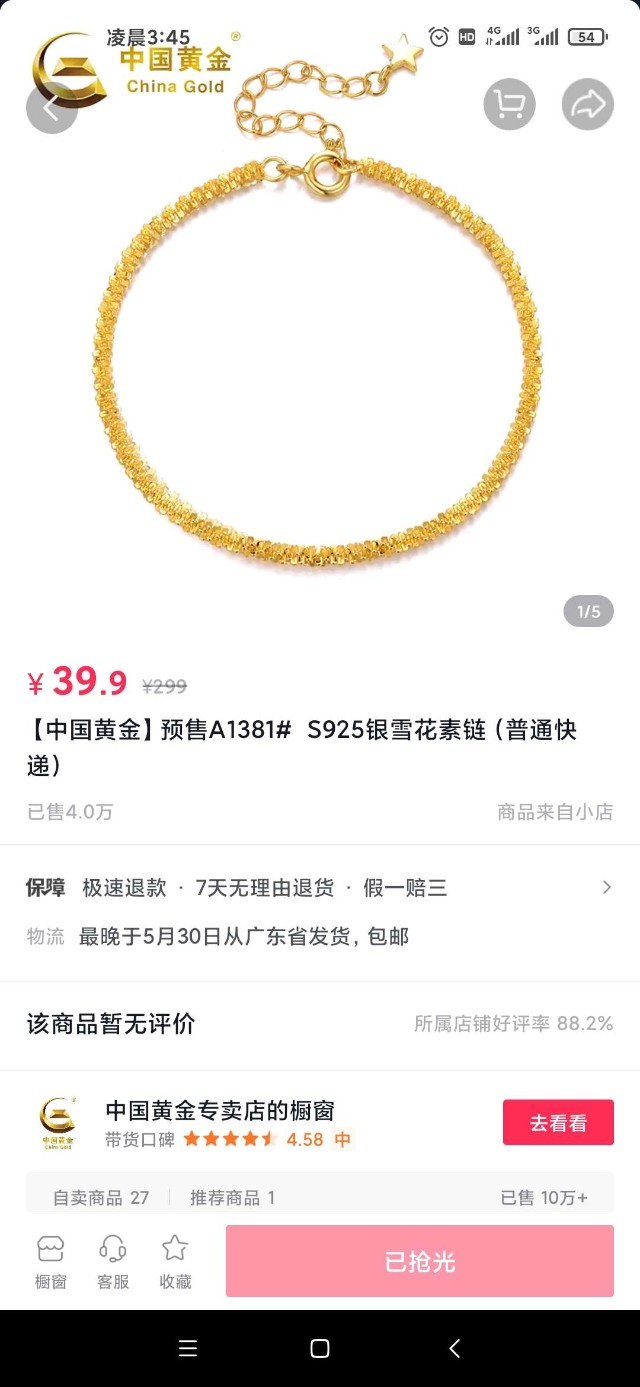
Task: Expand the 保障 guarantee details row
Action: tap(606, 887)
